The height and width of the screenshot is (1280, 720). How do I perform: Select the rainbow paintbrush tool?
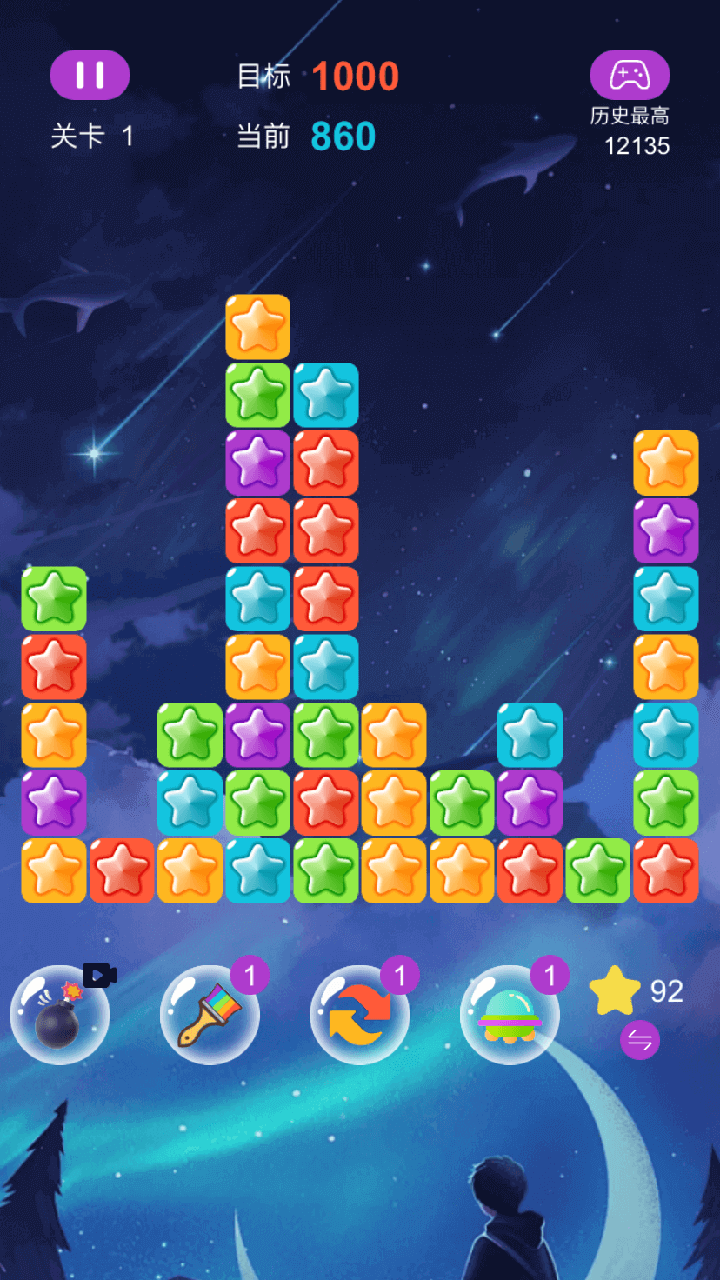pos(209,1014)
